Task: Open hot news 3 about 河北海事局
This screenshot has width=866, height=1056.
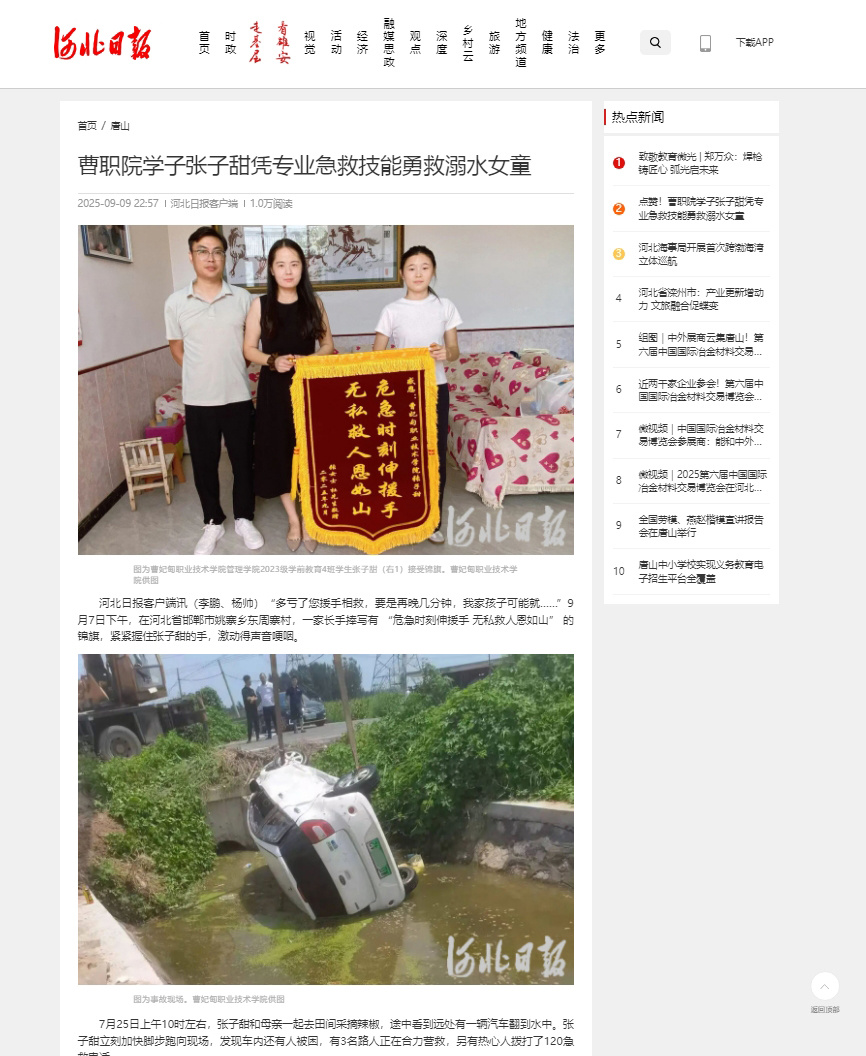Action: (700, 254)
